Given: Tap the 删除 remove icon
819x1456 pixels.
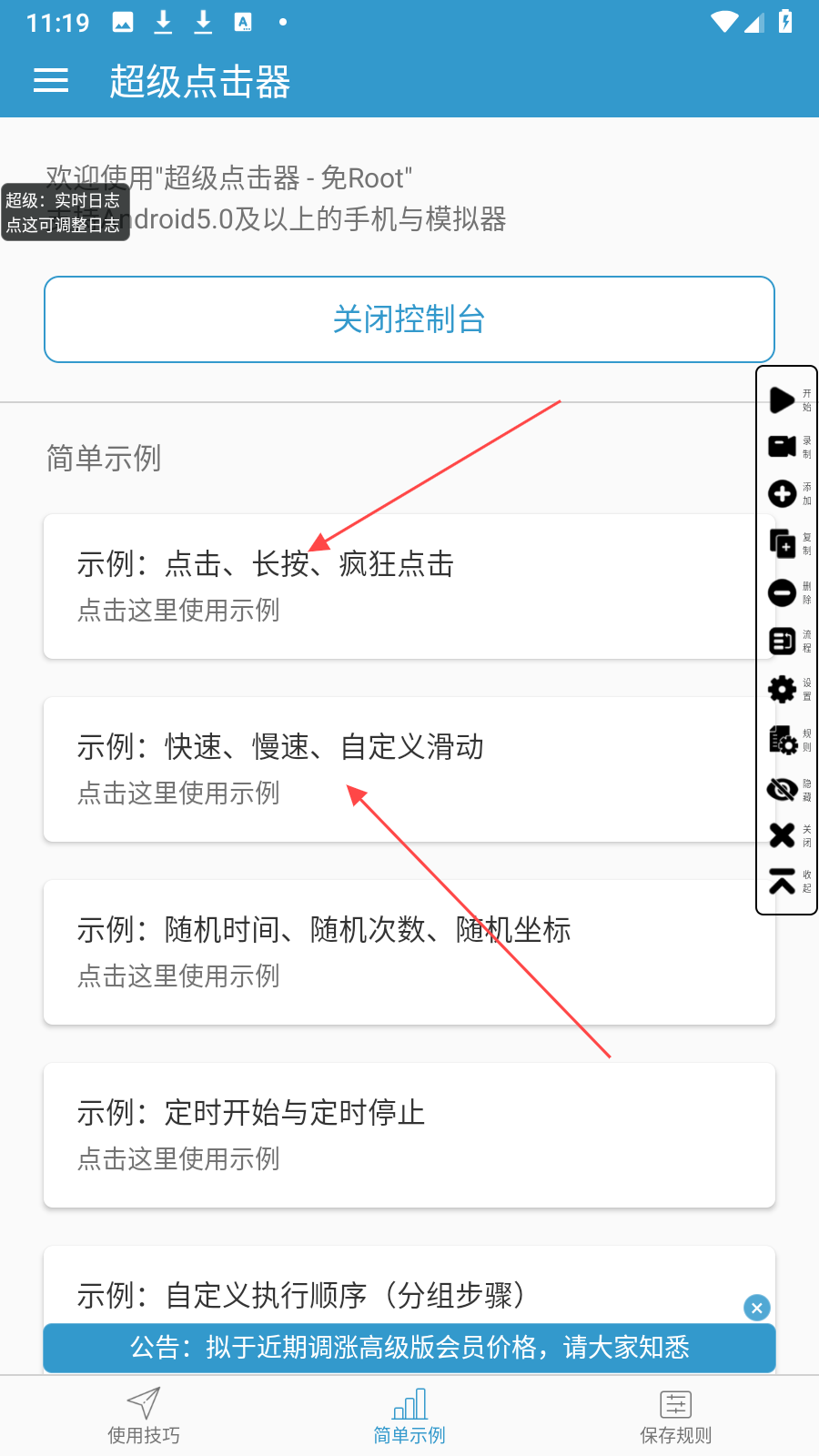Looking at the screenshot, I should pos(783,592).
